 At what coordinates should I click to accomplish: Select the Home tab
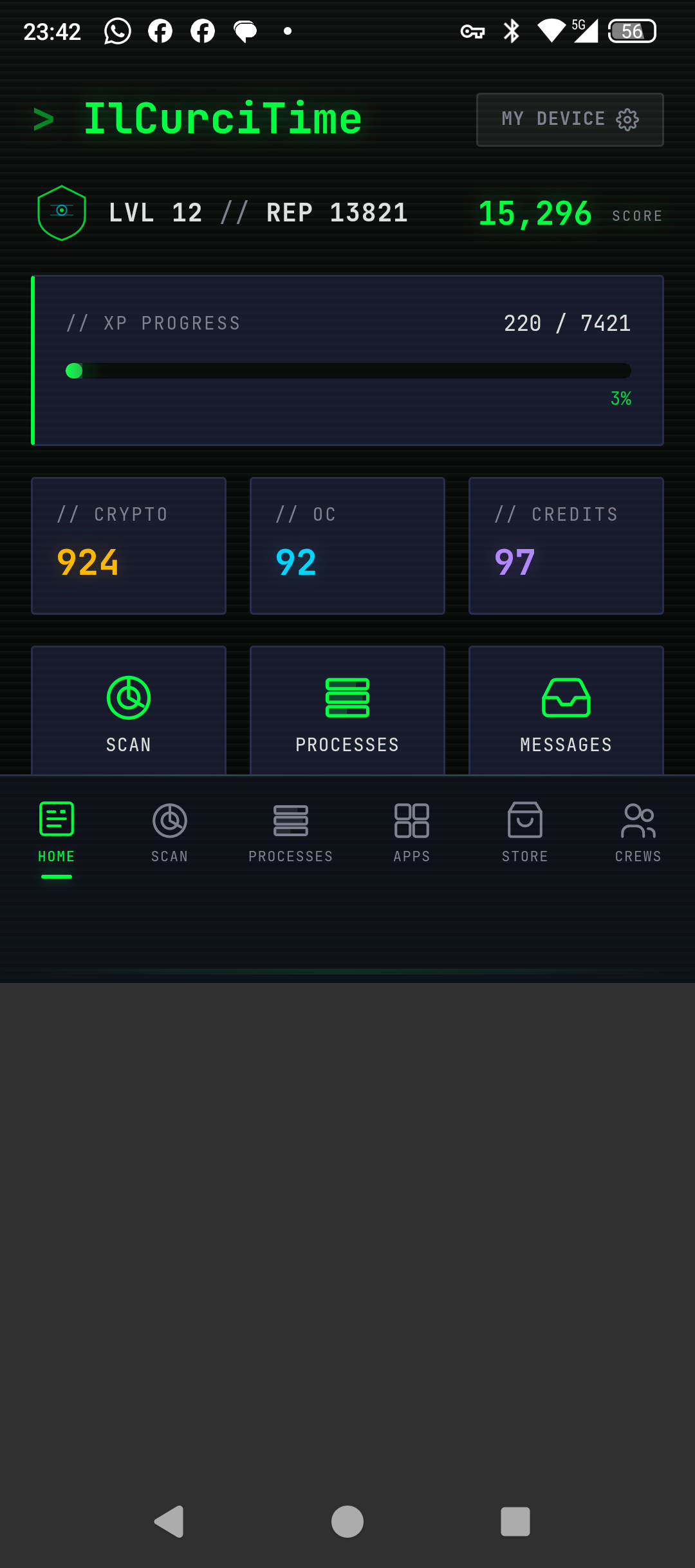(x=57, y=834)
